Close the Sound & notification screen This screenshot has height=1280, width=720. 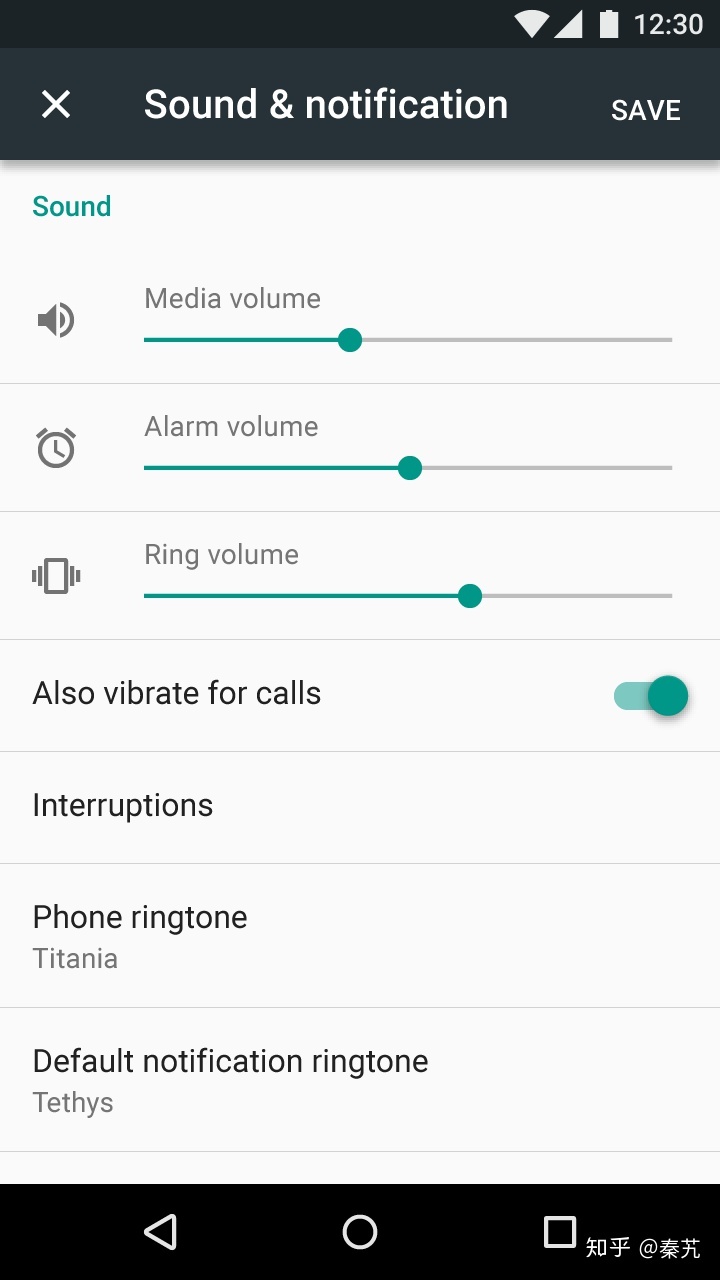pyautogui.click(x=56, y=104)
